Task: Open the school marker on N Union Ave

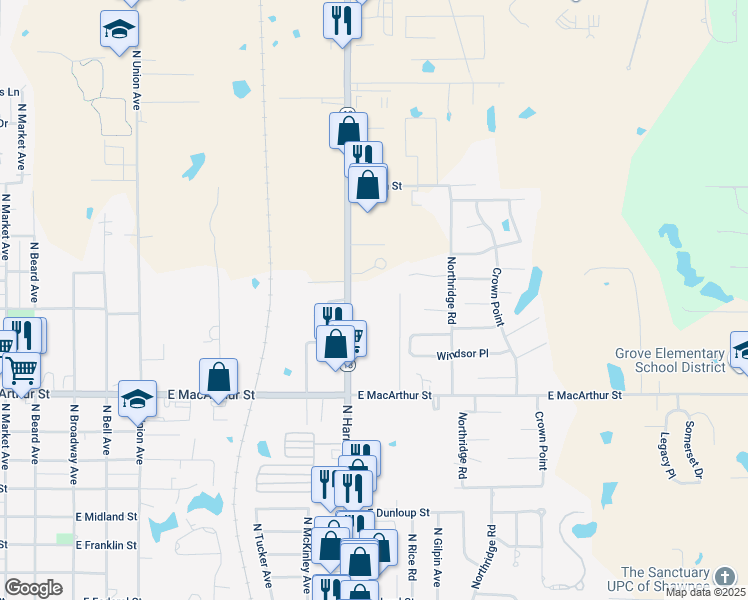Action: click(x=119, y=30)
